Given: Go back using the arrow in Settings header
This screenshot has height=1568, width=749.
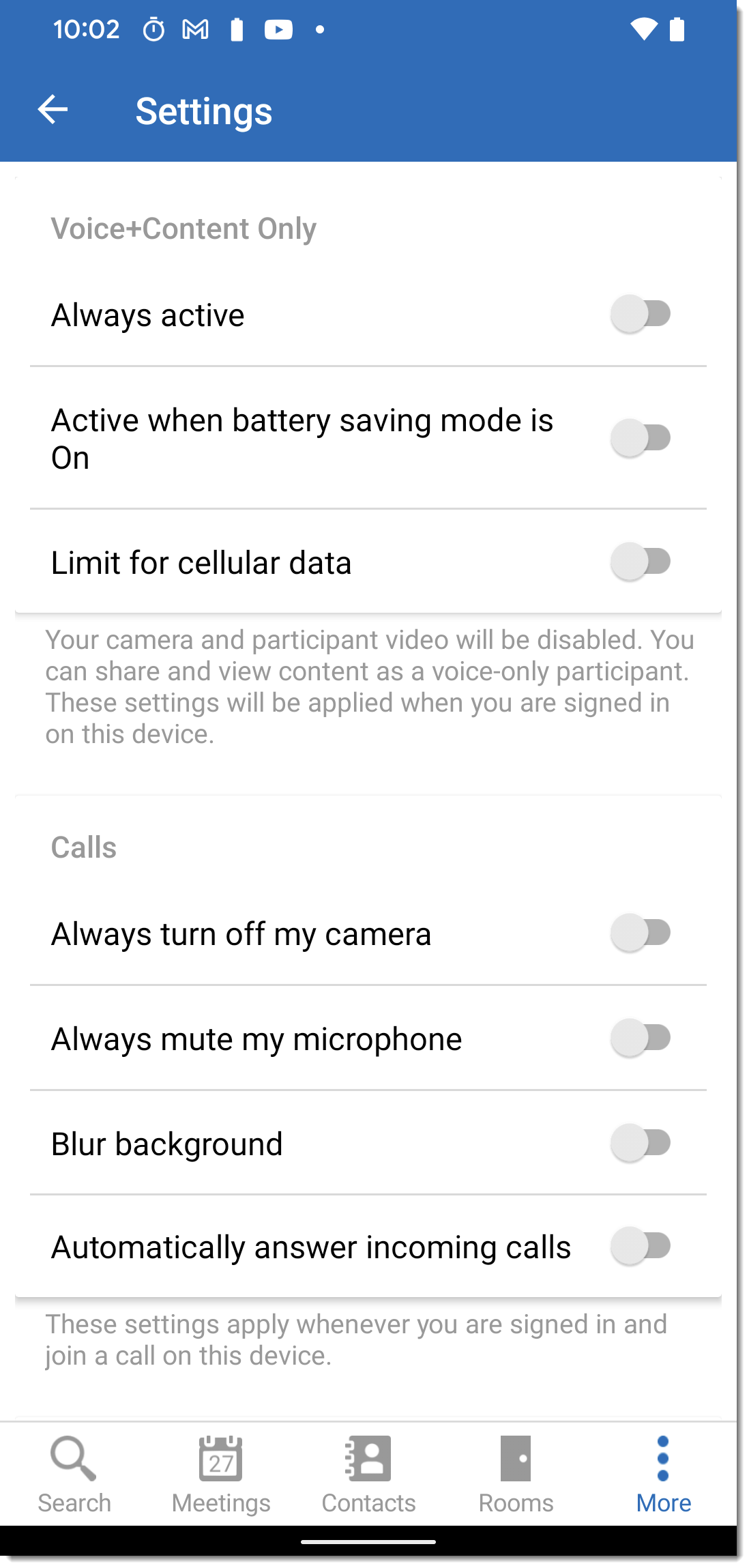Looking at the screenshot, I should pos(53,110).
